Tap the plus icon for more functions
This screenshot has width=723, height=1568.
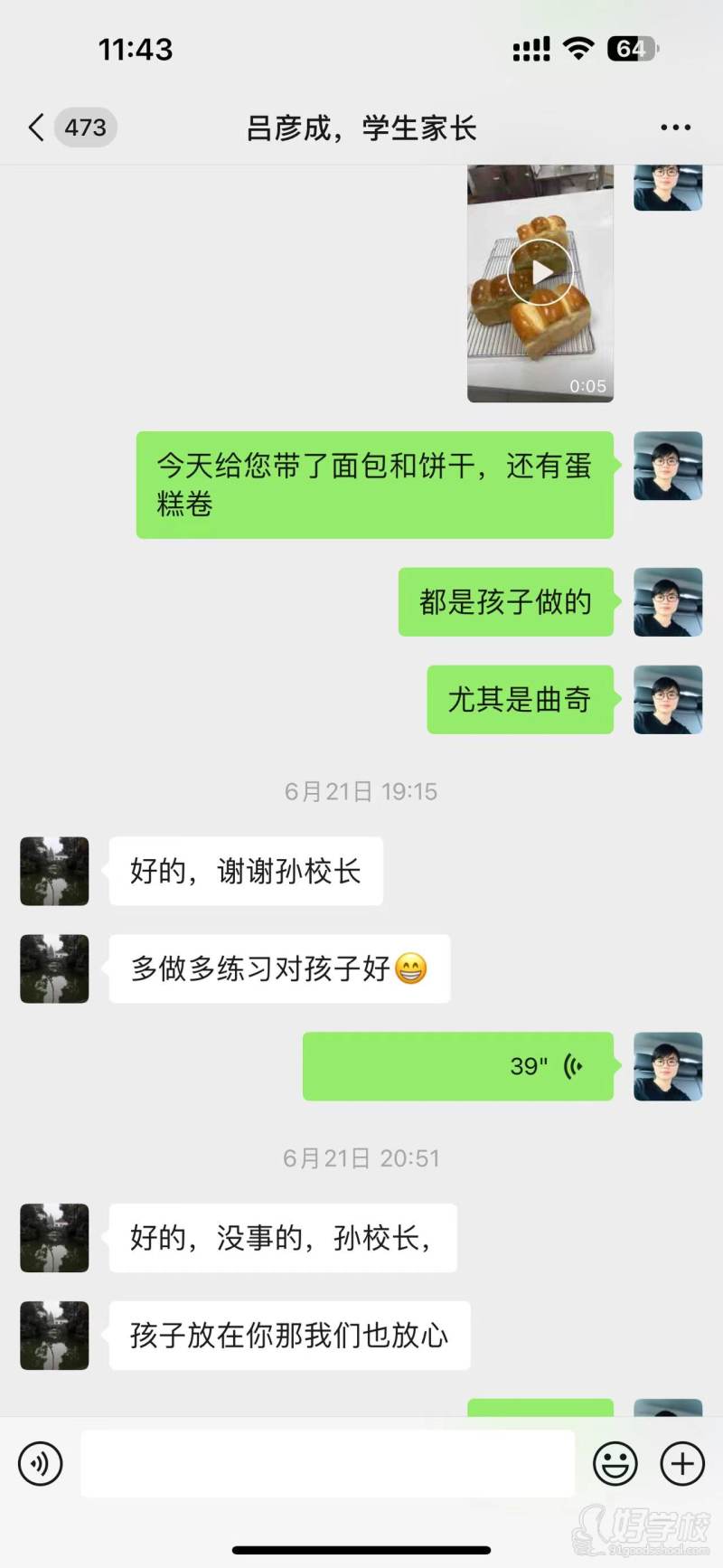click(x=681, y=1462)
